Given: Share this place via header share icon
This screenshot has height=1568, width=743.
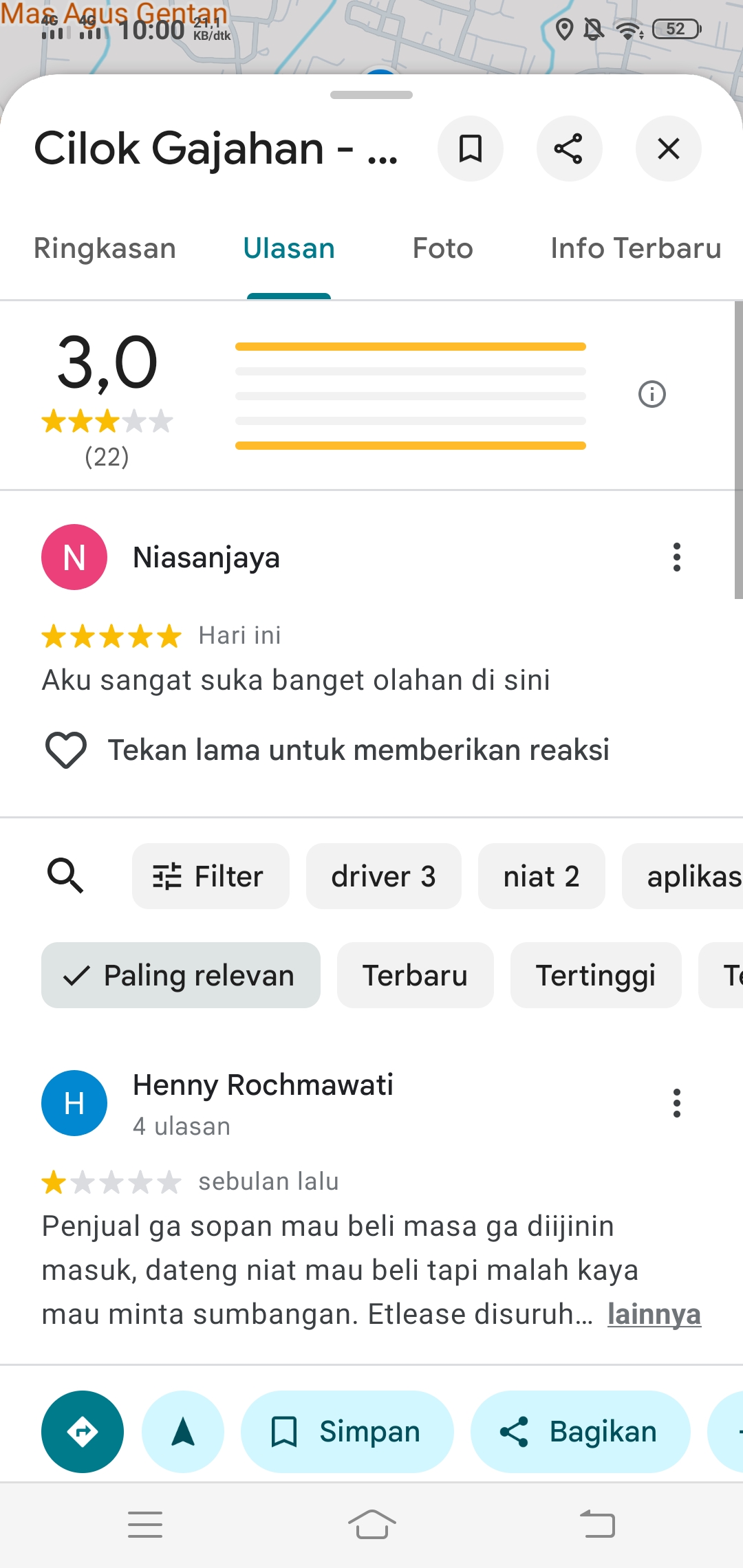Looking at the screenshot, I should (x=569, y=149).
